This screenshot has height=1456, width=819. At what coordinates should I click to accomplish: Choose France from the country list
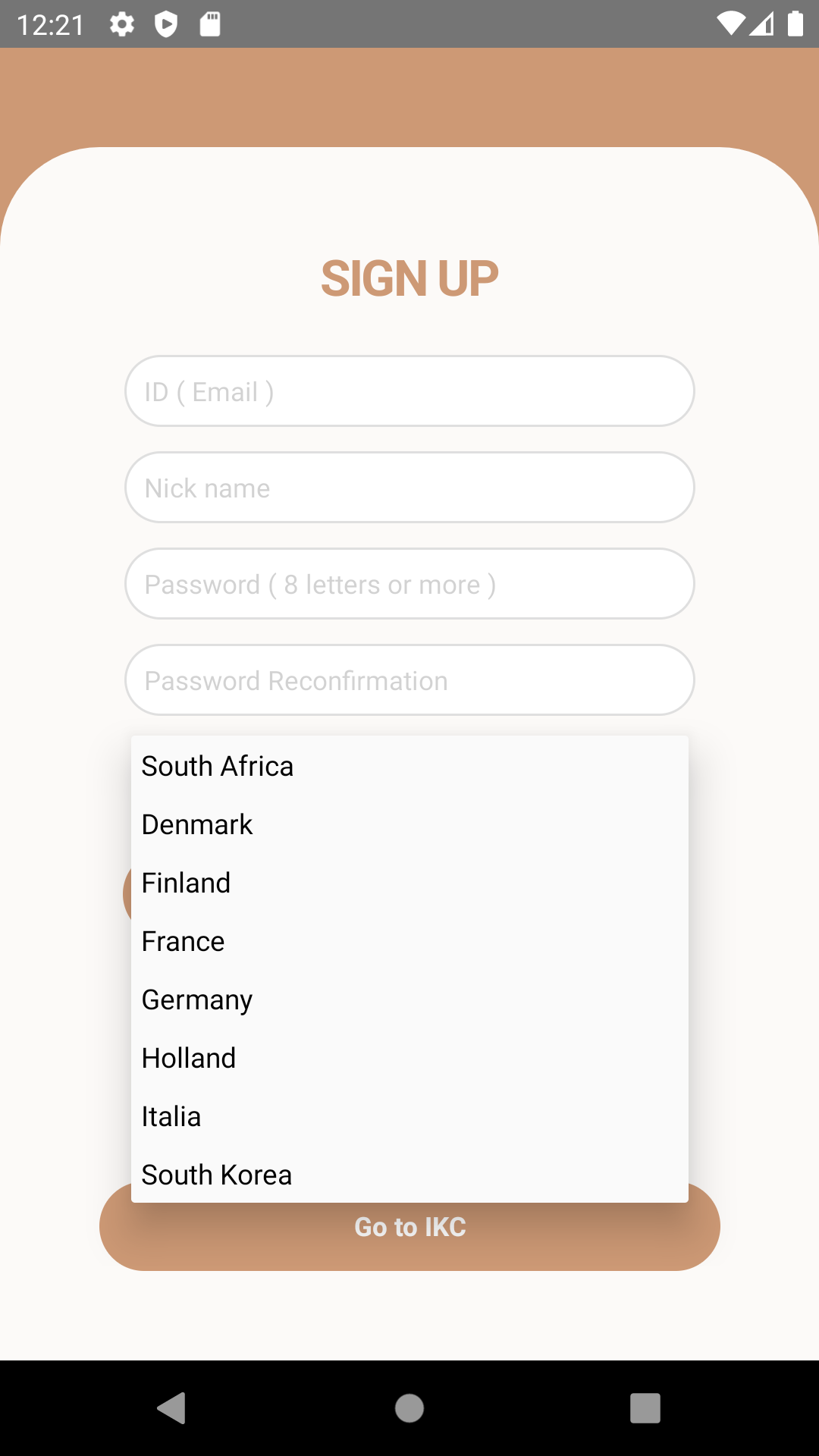409,941
